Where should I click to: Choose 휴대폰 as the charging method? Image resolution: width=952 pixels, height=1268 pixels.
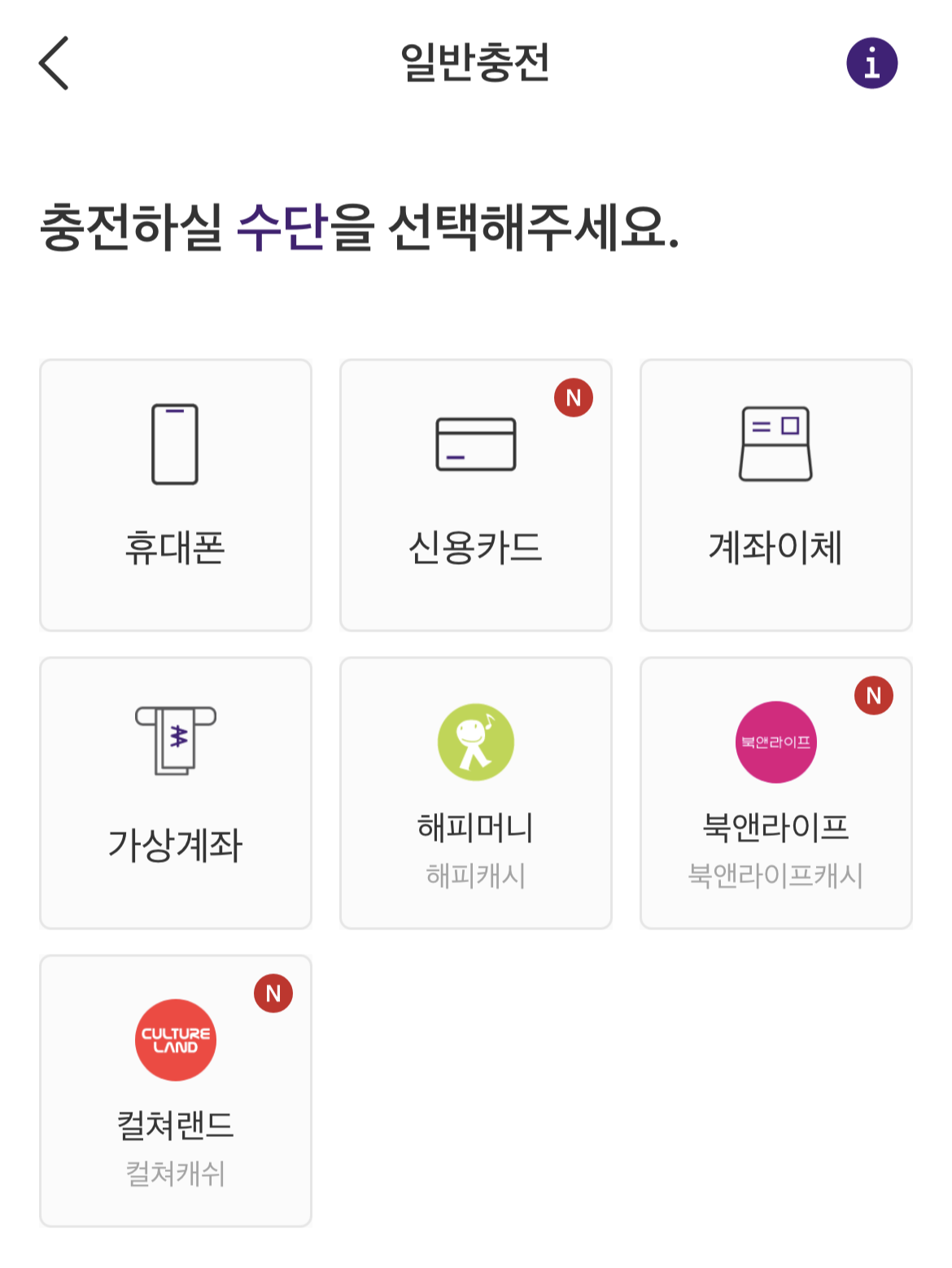(x=175, y=492)
